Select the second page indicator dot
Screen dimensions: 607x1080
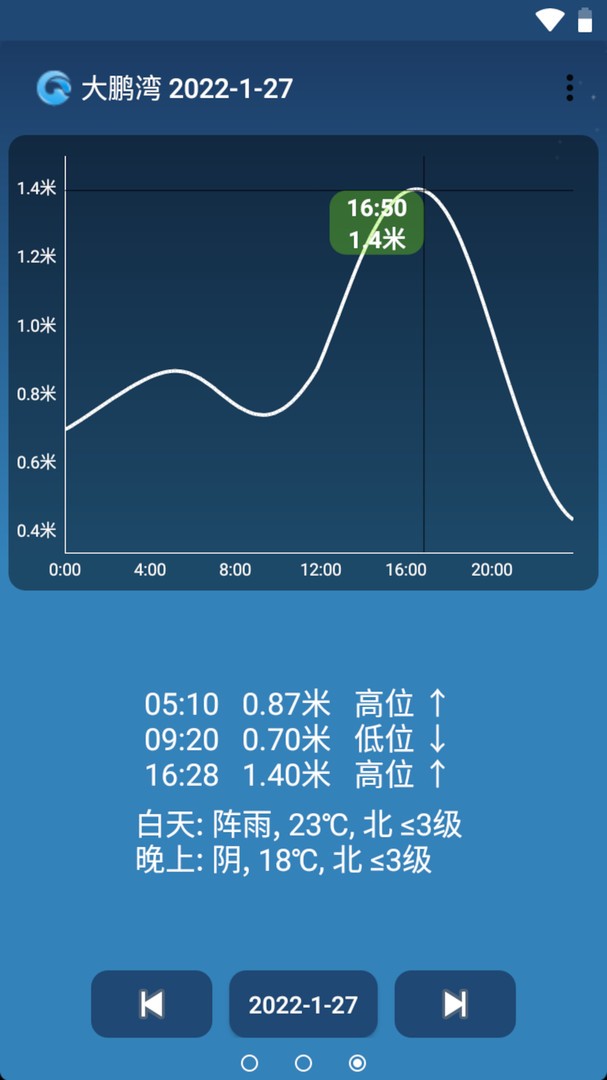point(303,1063)
